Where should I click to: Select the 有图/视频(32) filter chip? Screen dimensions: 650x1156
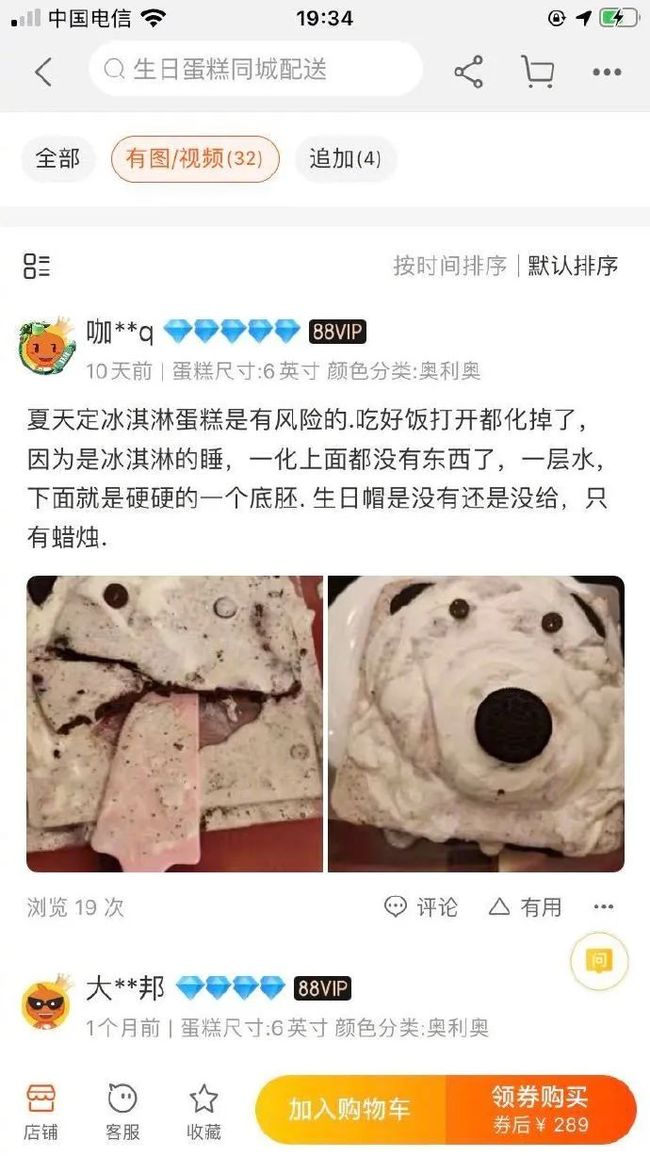coord(195,158)
